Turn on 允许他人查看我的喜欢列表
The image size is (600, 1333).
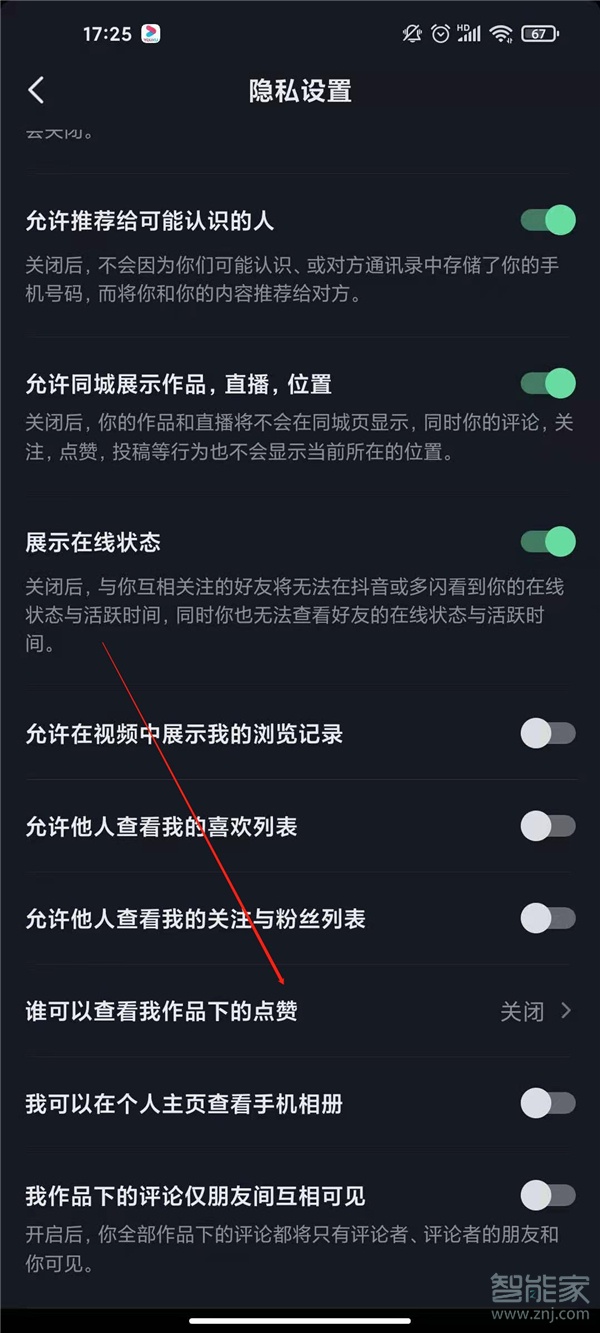pyautogui.click(x=548, y=826)
